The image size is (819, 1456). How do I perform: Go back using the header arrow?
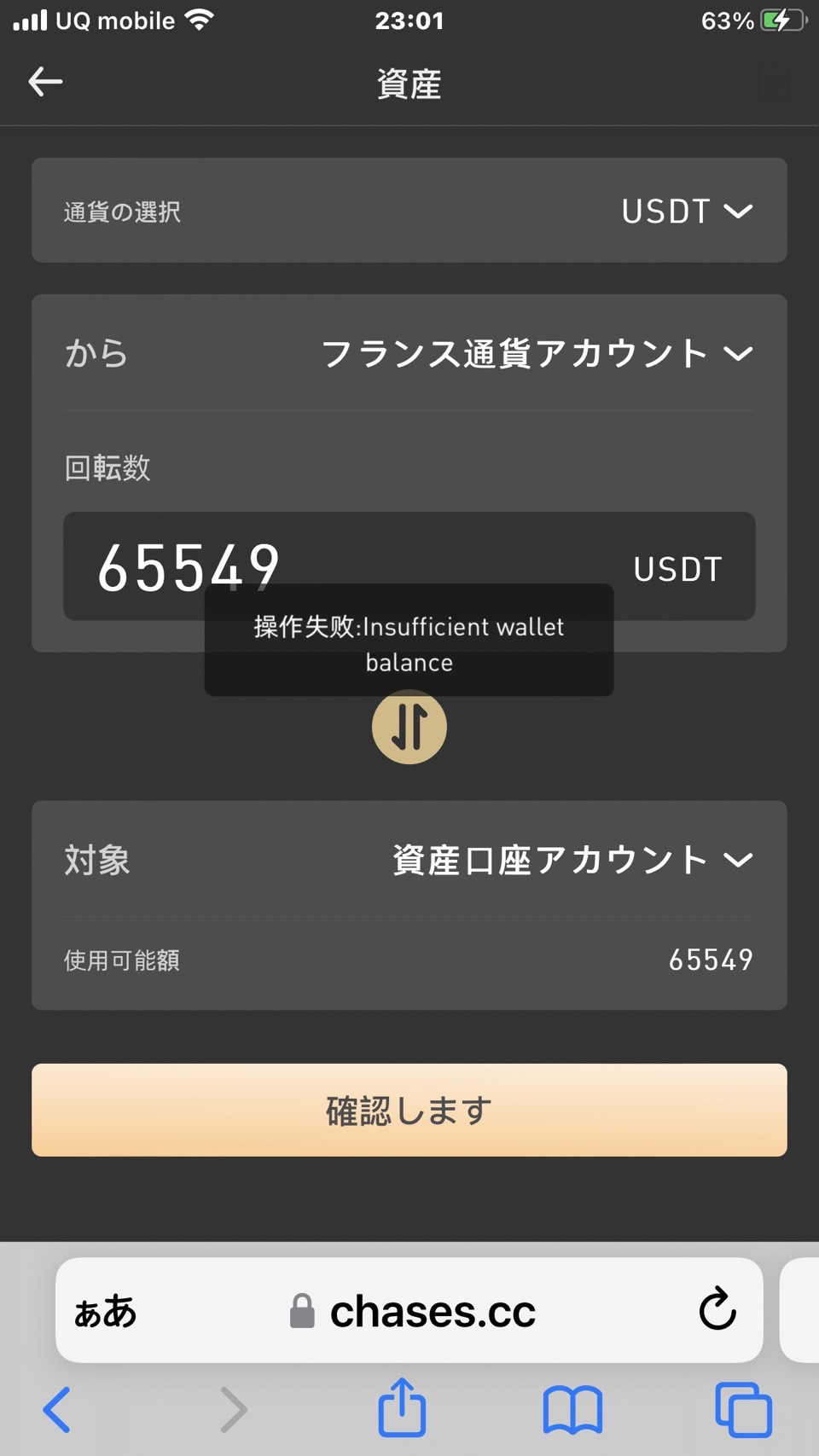pyautogui.click(x=45, y=82)
